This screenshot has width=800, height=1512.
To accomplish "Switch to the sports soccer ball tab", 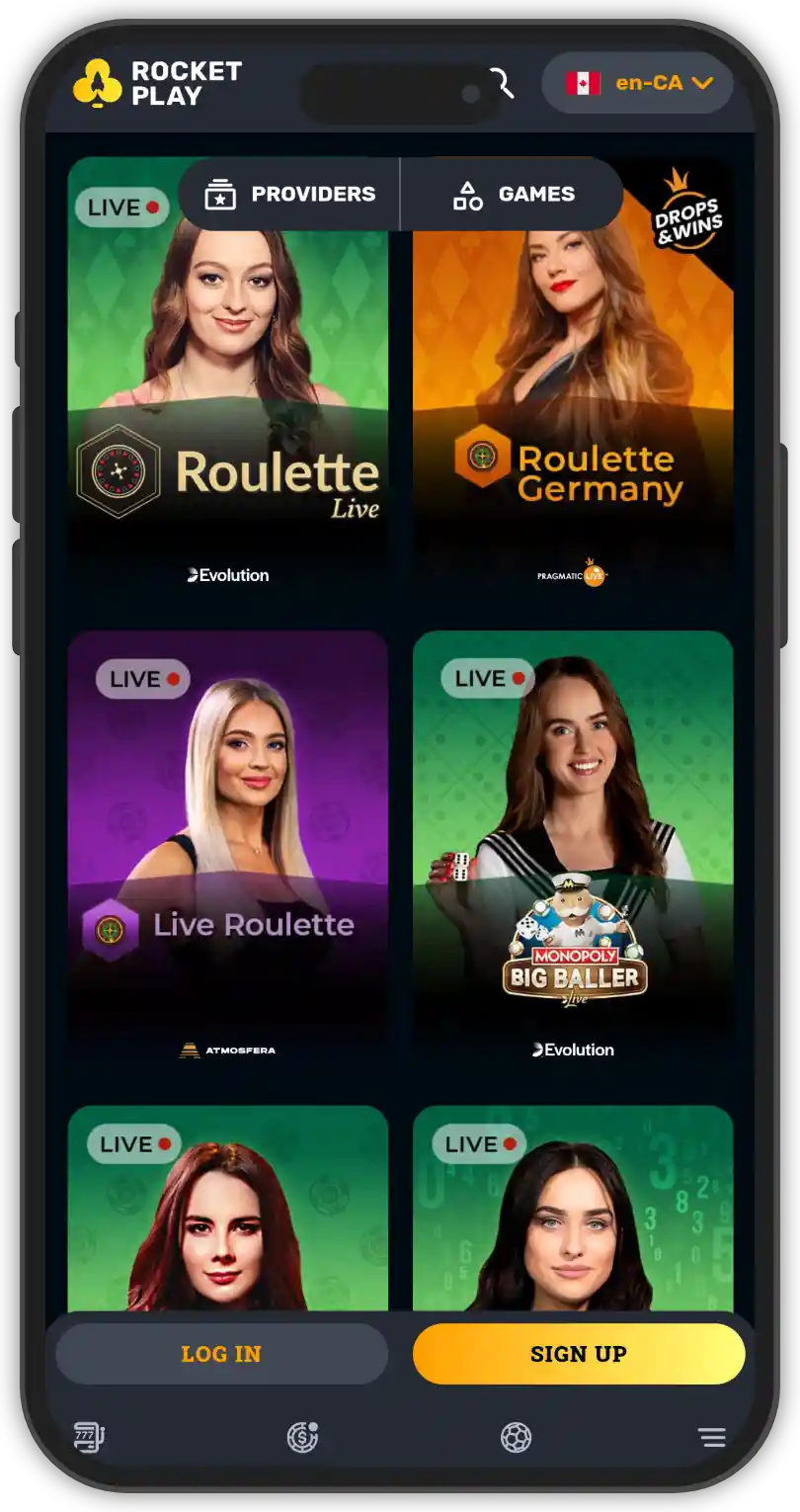I will [x=516, y=1437].
